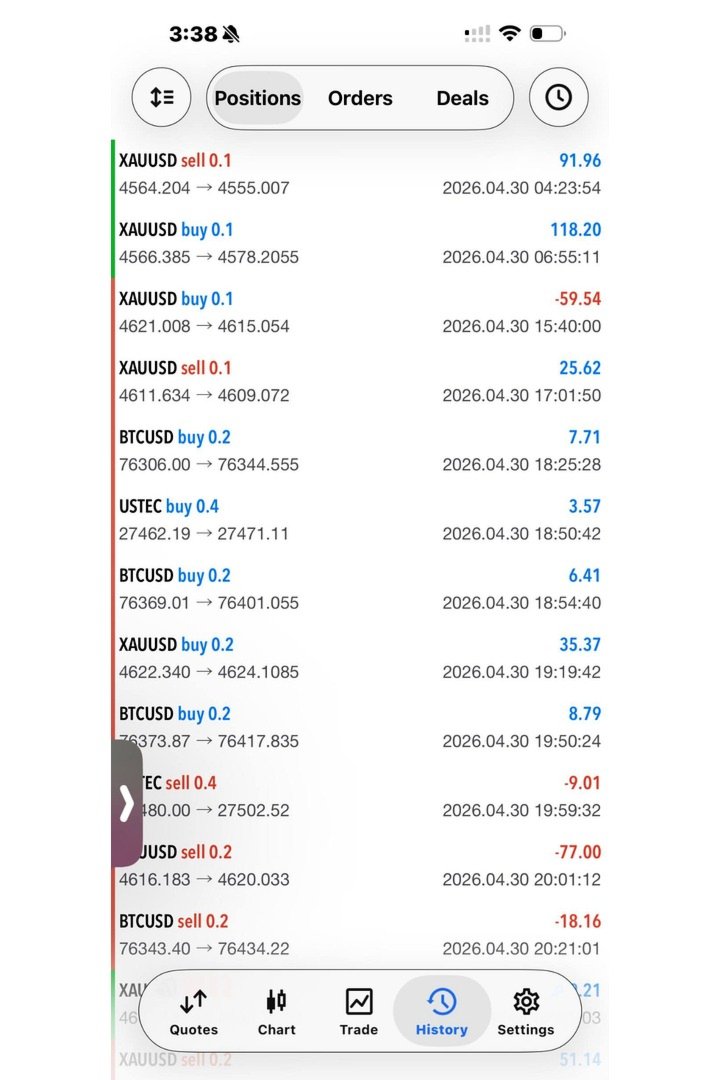This screenshot has height=1080, width=720.
Task: Switch to the Orders segment
Action: pos(360,98)
